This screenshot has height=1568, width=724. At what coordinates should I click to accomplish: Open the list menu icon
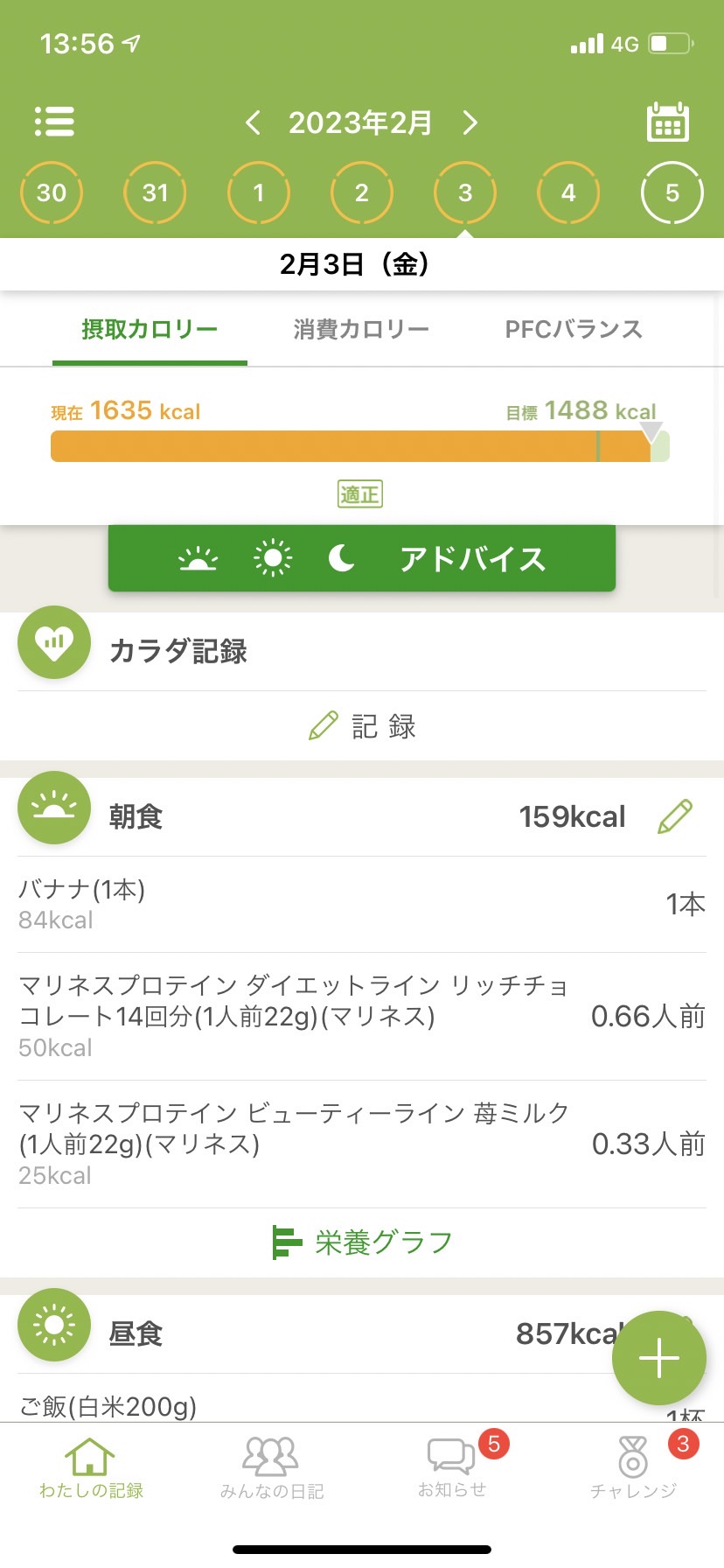tap(54, 122)
